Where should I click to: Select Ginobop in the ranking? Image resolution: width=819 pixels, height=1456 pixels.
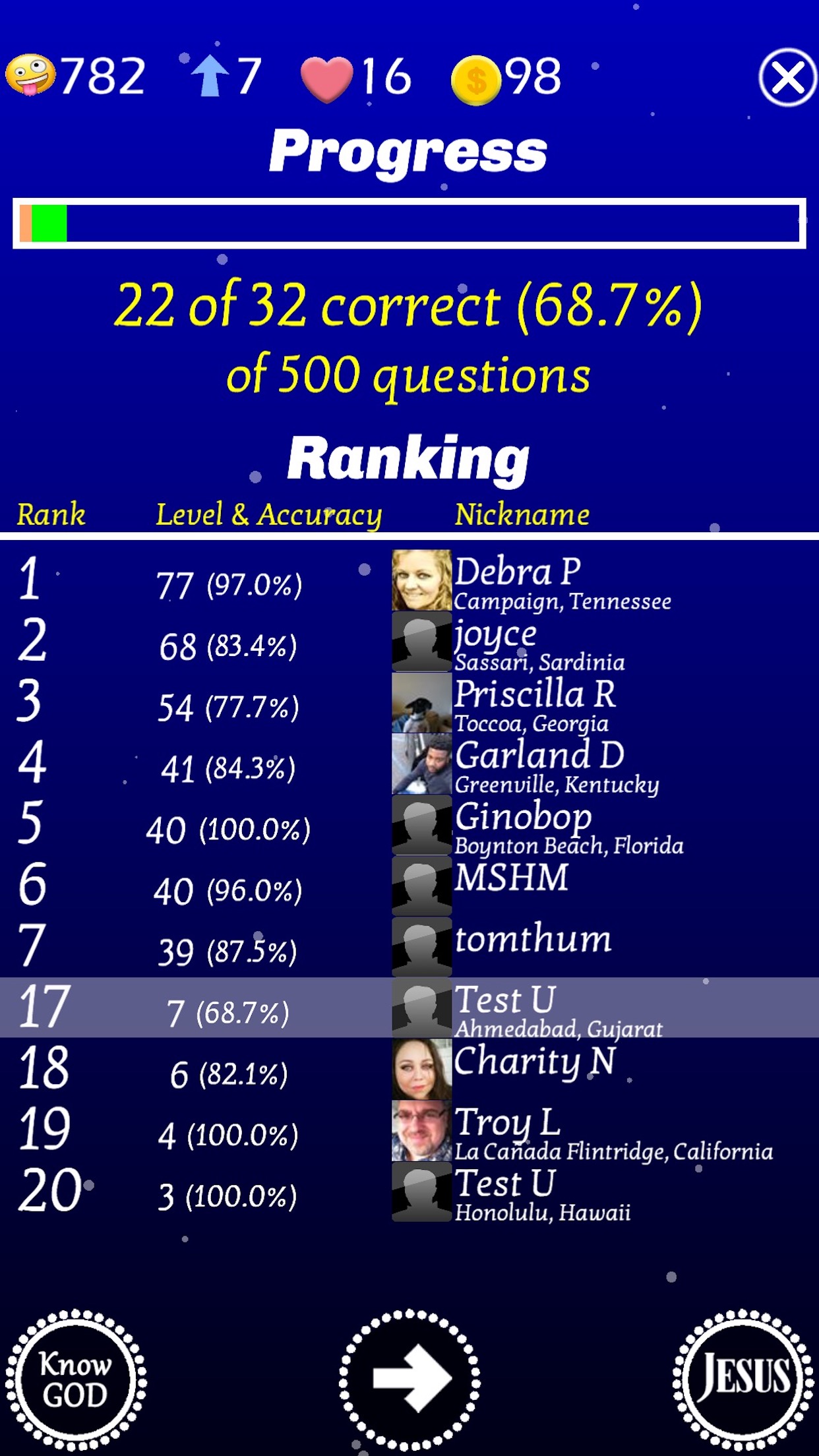[x=409, y=826]
